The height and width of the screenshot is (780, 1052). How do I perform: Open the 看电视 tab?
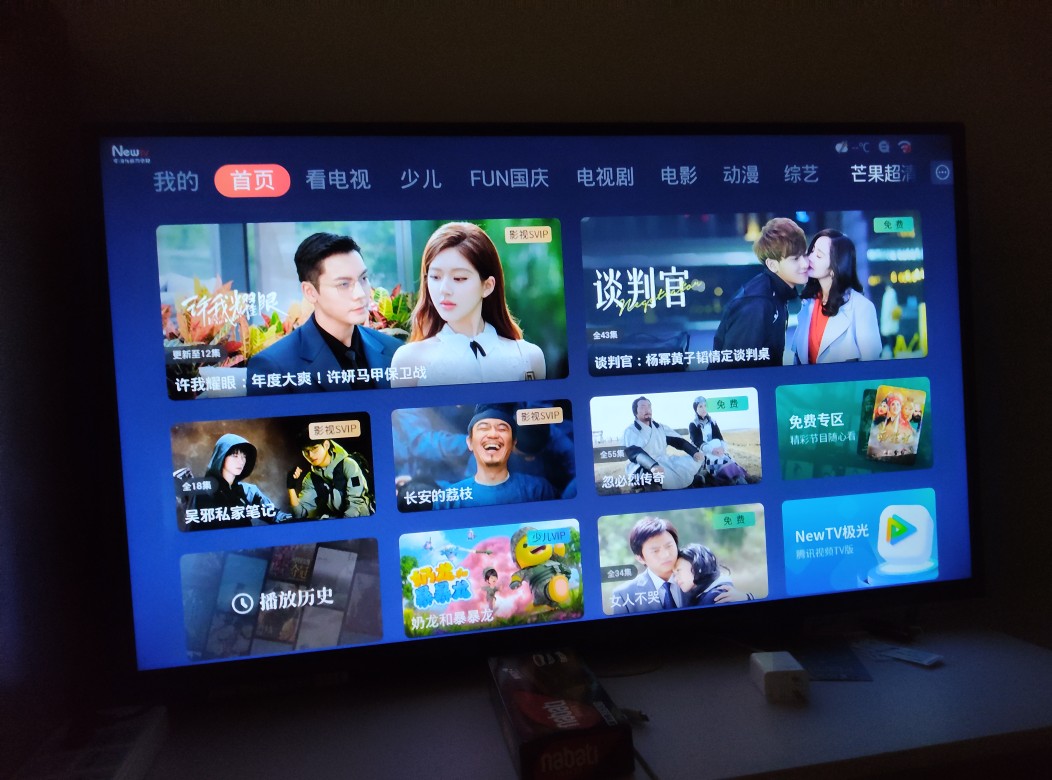tap(338, 179)
